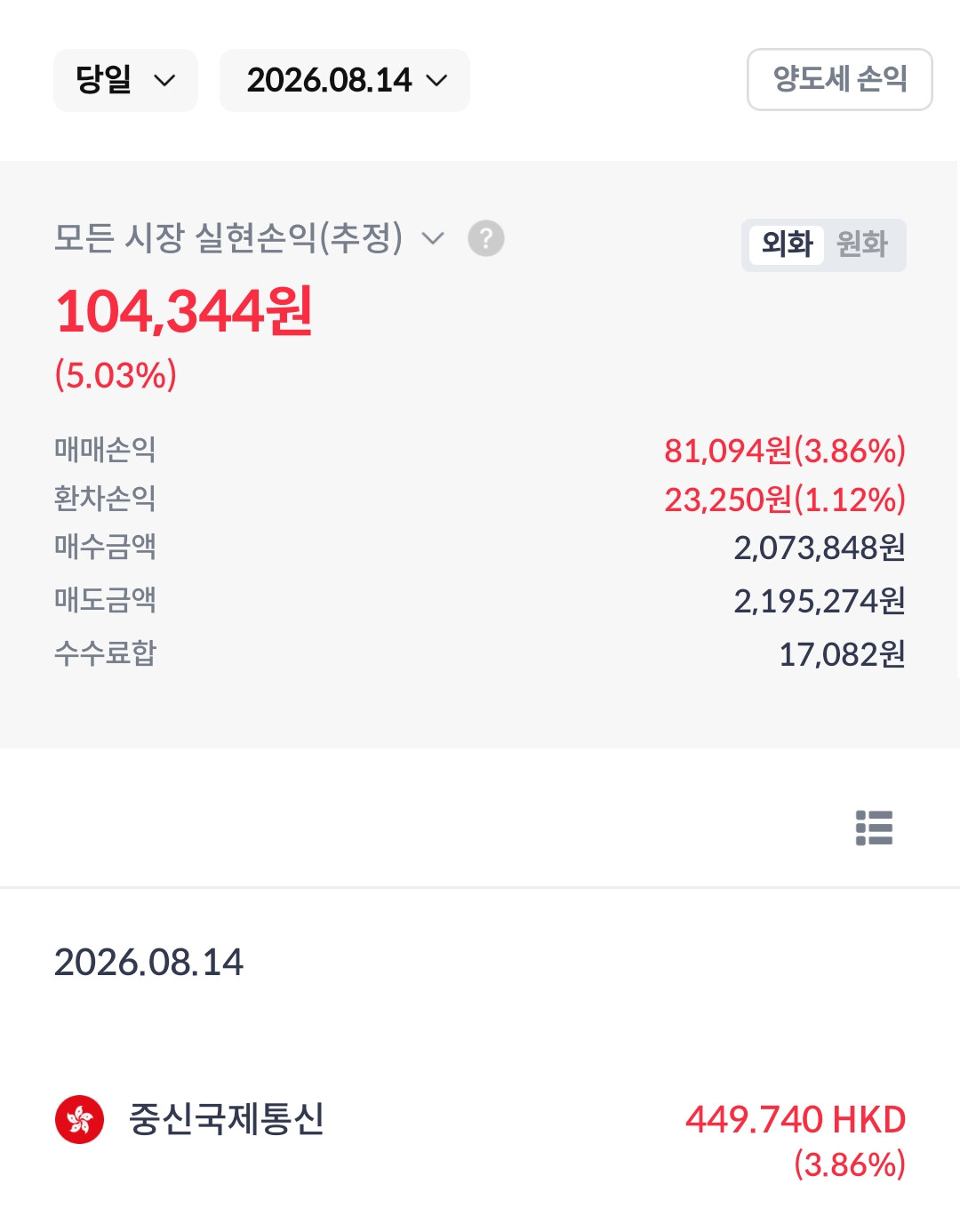Image resolution: width=960 pixels, height=1232 pixels.
Task: Switch to the 외화 currency view
Action: [x=787, y=244]
